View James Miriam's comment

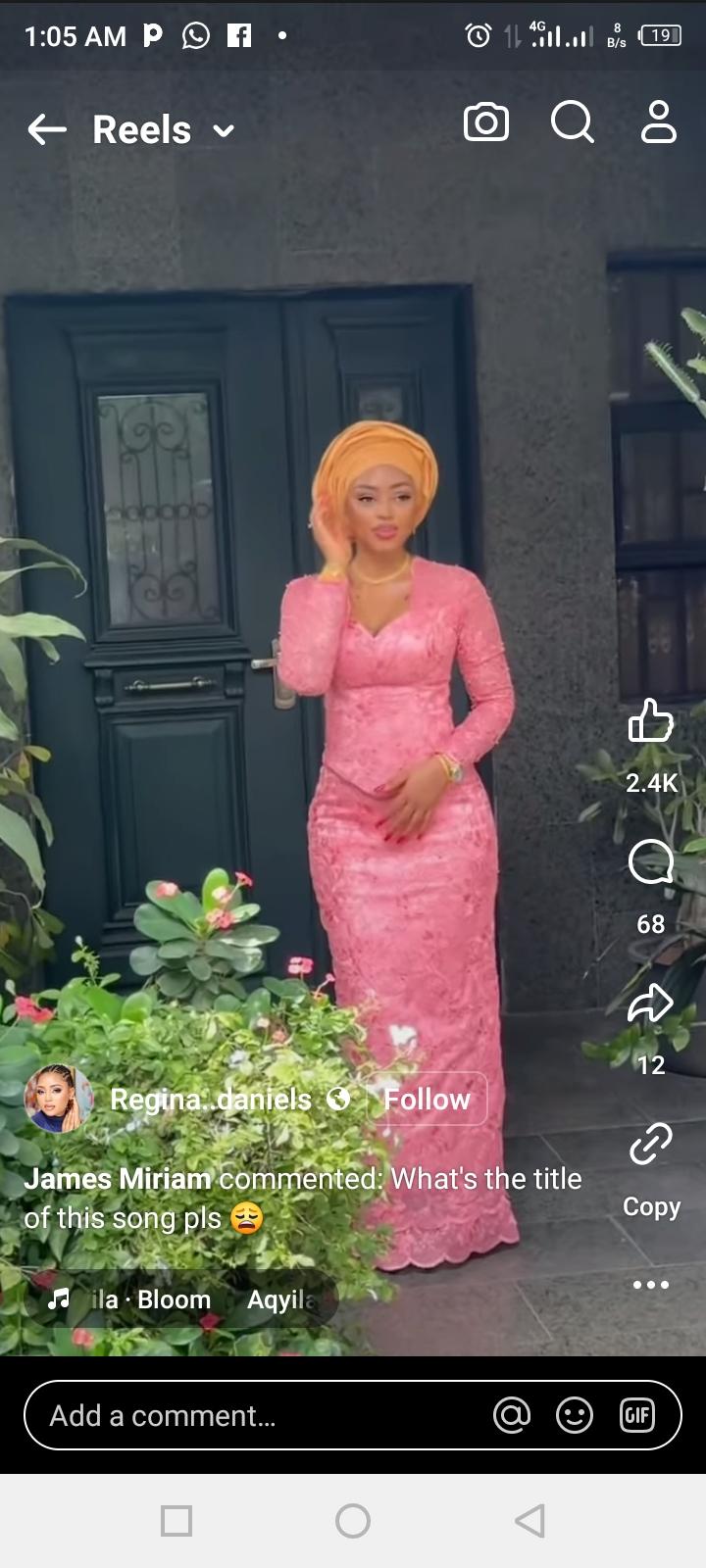click(x=302, y=1198)
